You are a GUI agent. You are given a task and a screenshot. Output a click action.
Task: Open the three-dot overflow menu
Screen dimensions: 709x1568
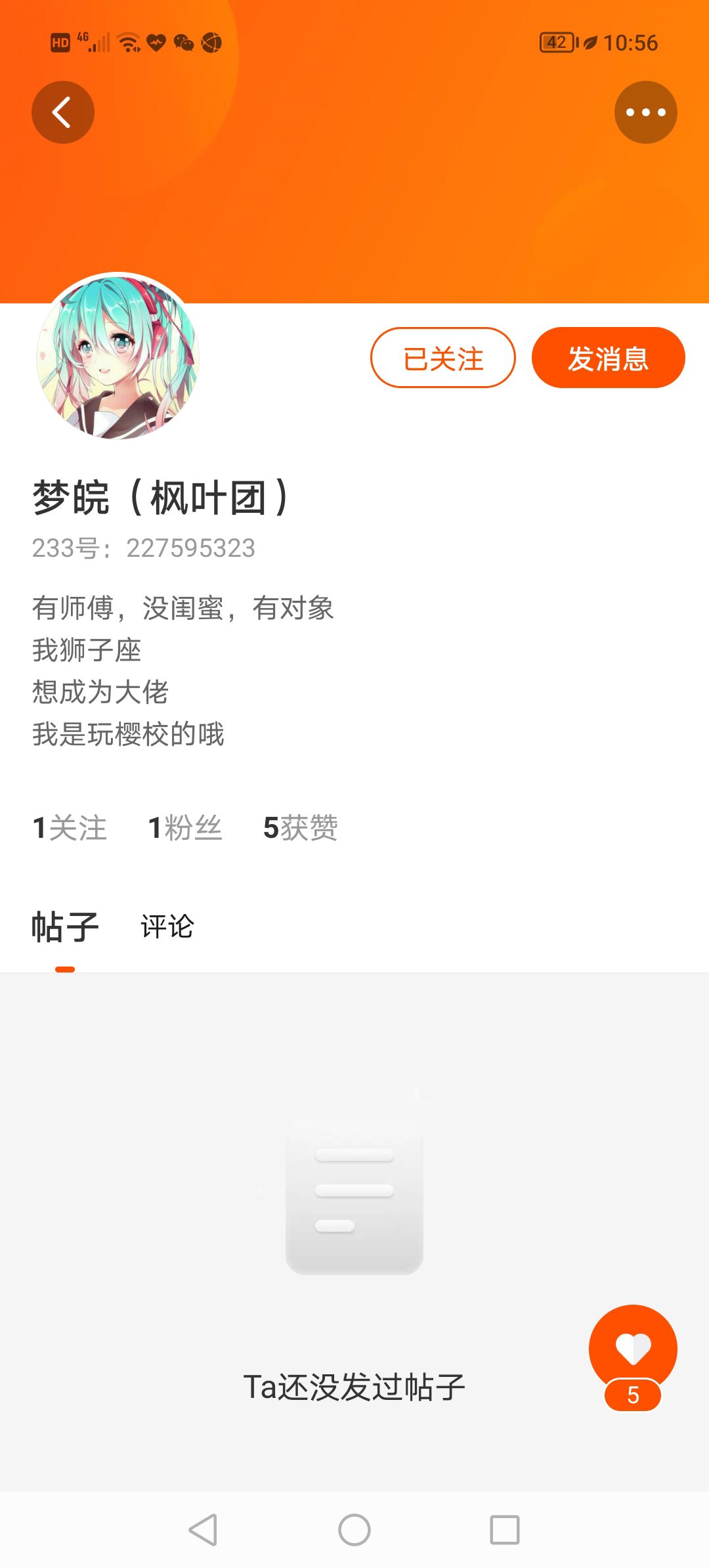coord(645,112)
